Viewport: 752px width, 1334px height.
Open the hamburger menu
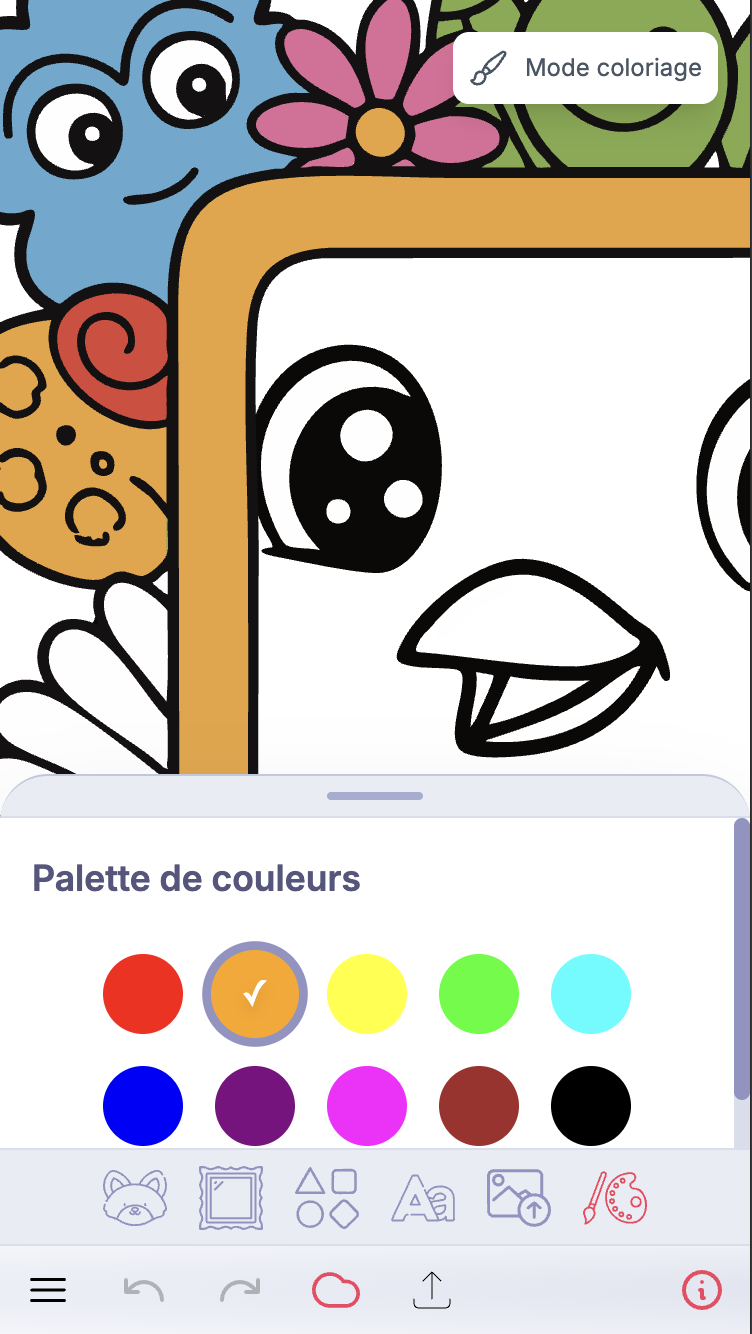pyautogui.click(x=48, y=1290)
